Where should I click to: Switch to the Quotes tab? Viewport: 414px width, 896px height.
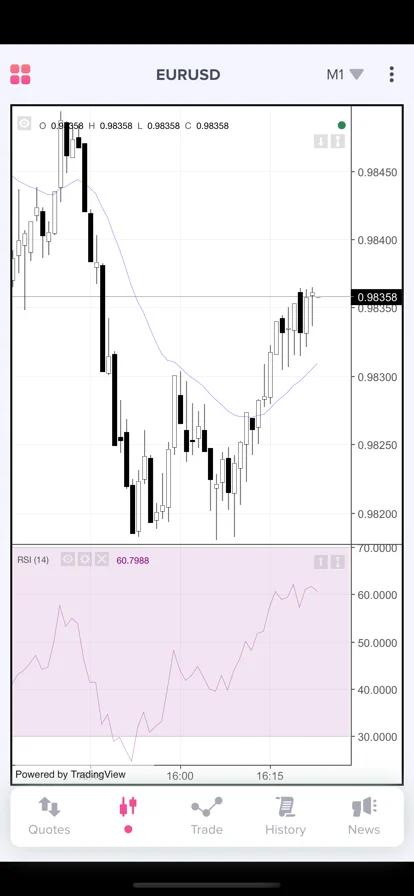[x=49, y=816]
